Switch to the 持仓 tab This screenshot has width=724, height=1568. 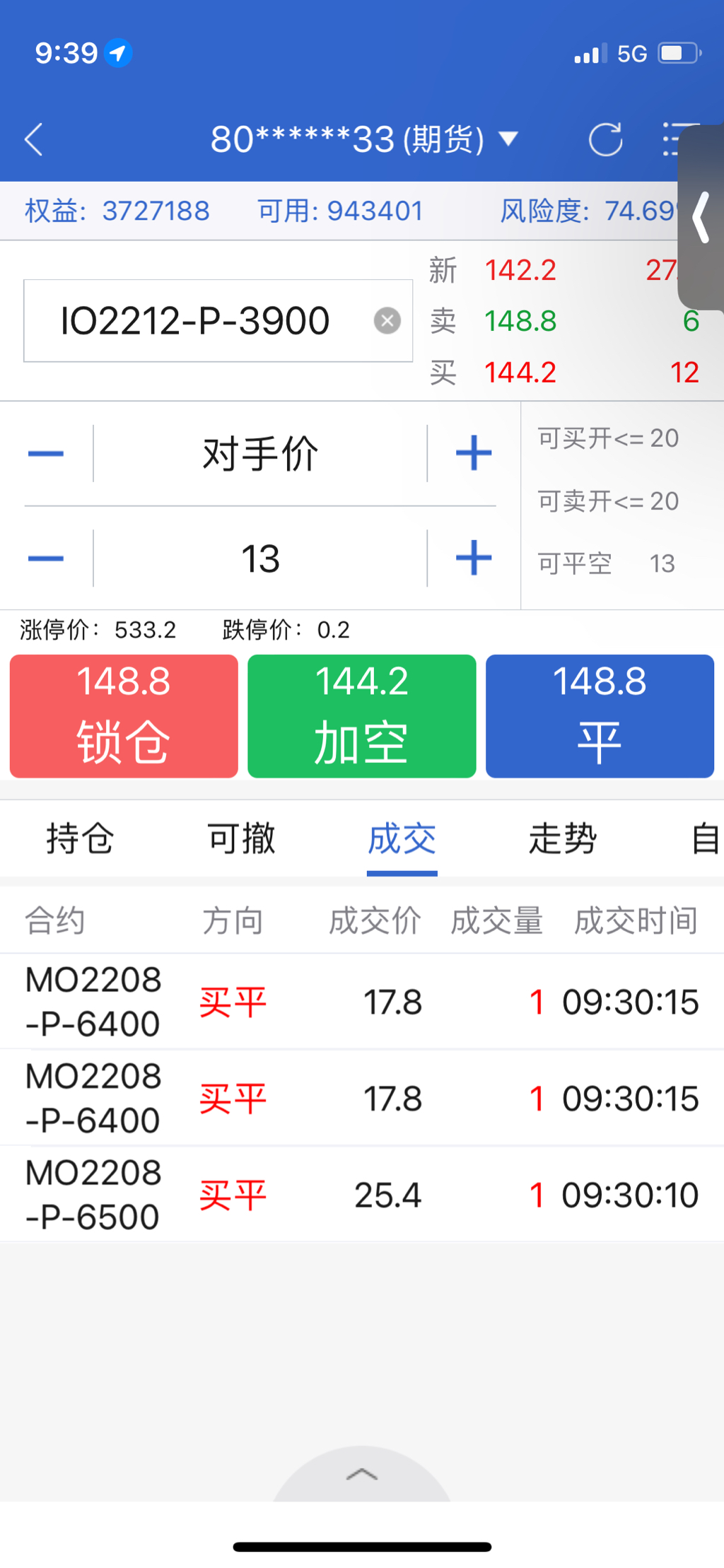[x=80, y=839]
